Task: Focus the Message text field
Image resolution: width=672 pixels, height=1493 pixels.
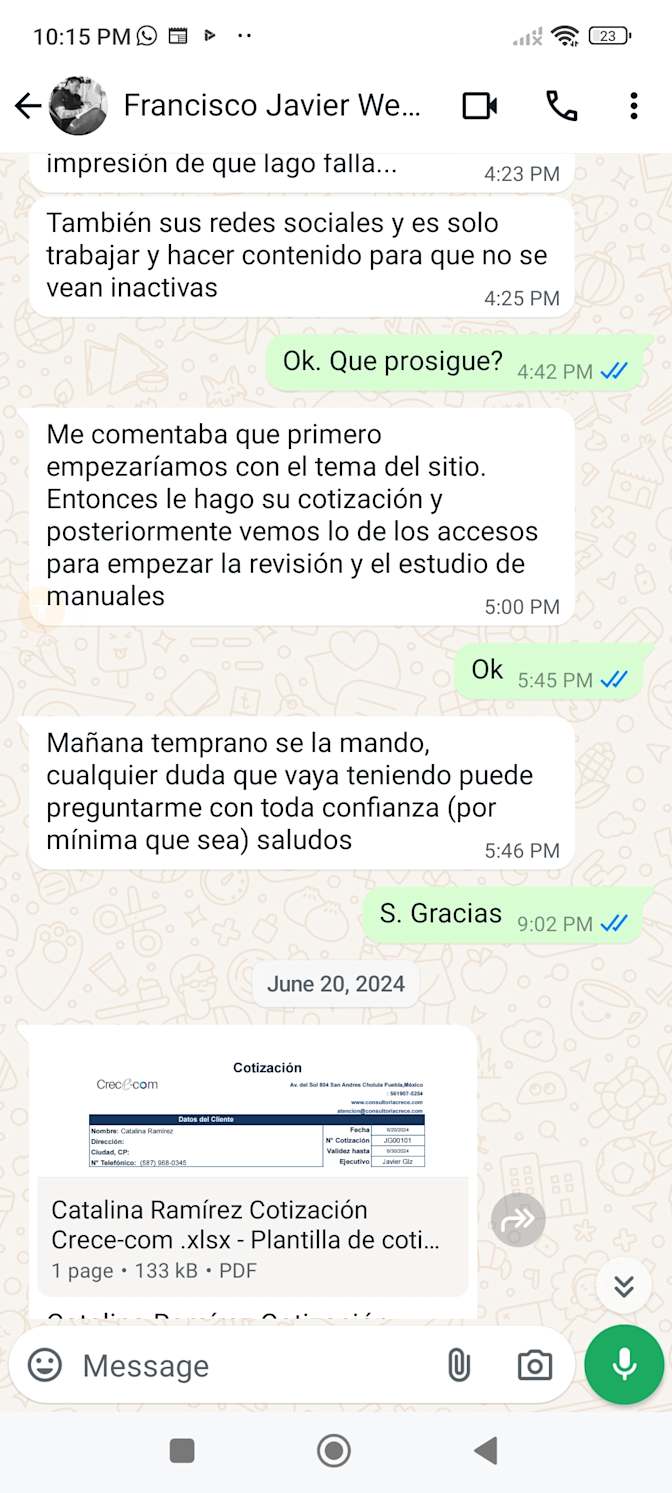Action: point(250,1365)
